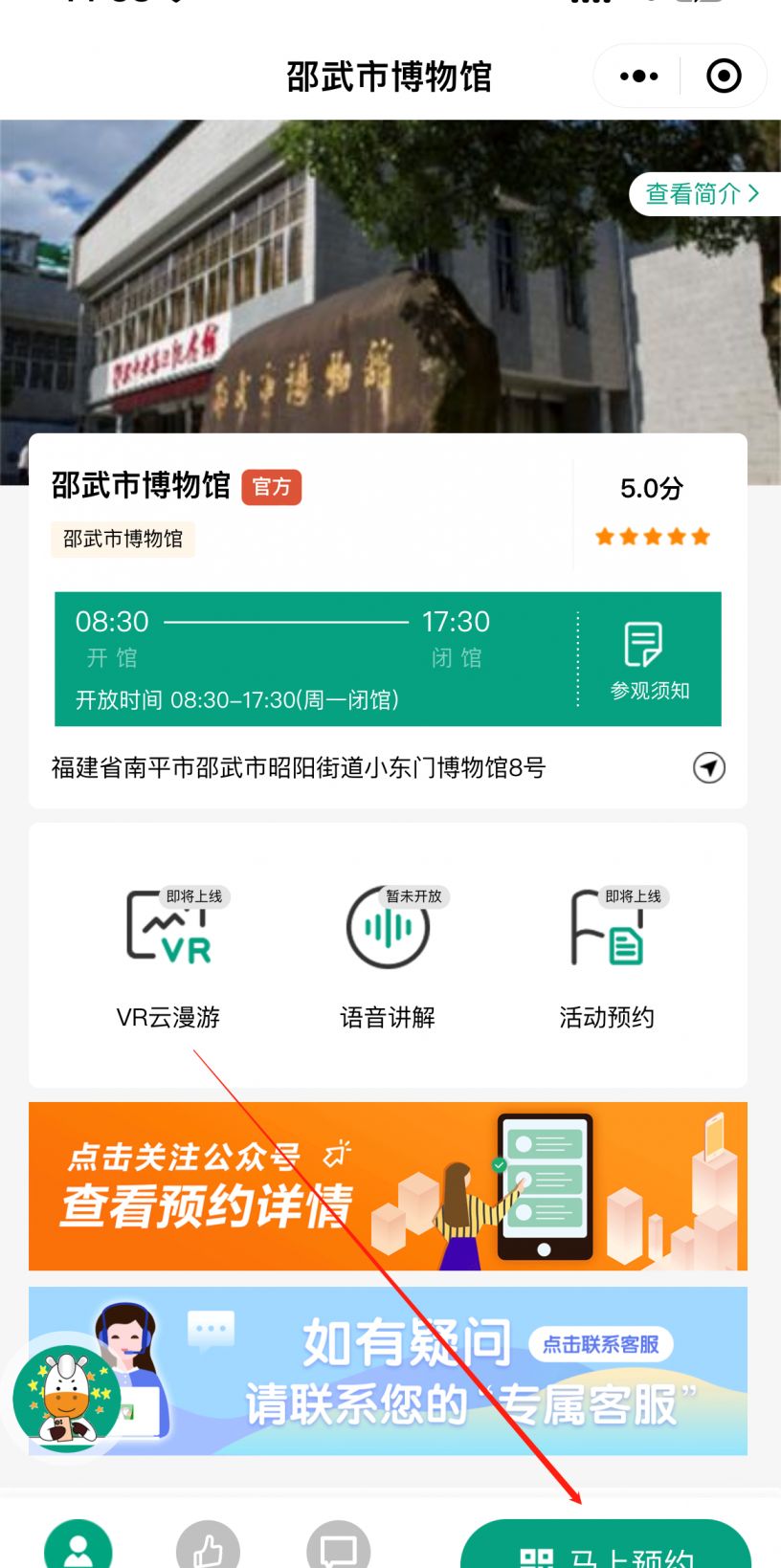Tap 点击联系客服 customer service banner

600,1345
